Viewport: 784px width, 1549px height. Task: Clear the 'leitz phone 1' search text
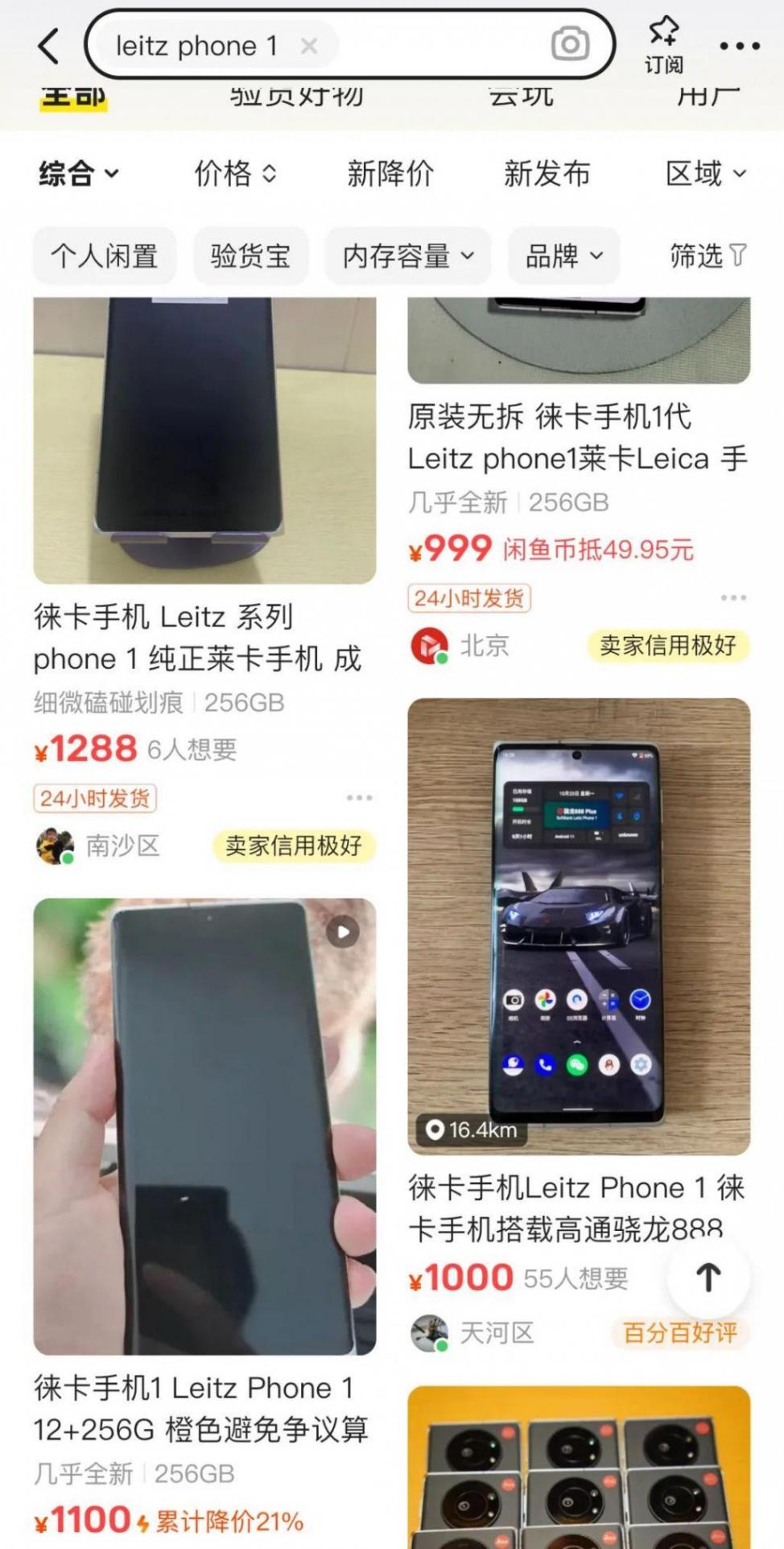[308, 46]
